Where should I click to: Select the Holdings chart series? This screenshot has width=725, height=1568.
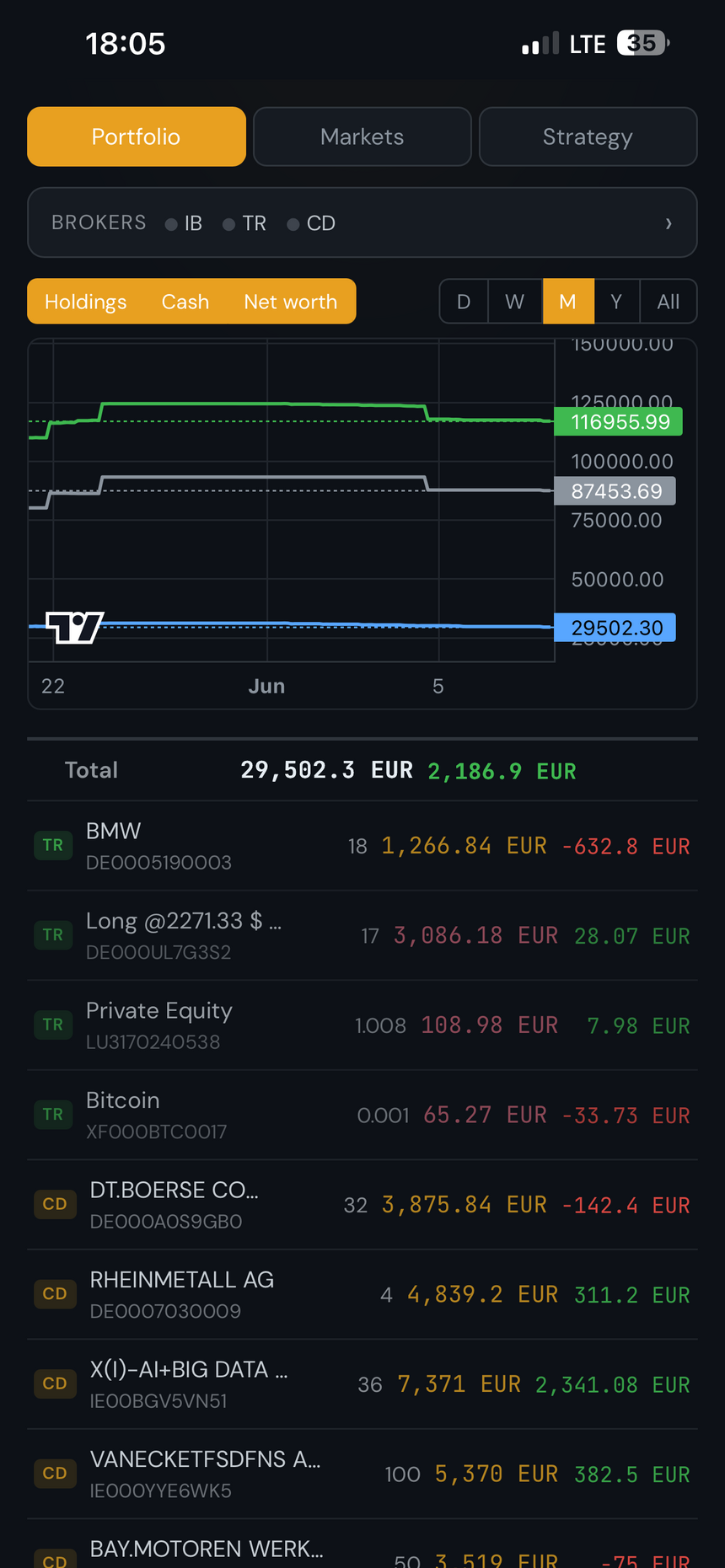pos(86,302)
